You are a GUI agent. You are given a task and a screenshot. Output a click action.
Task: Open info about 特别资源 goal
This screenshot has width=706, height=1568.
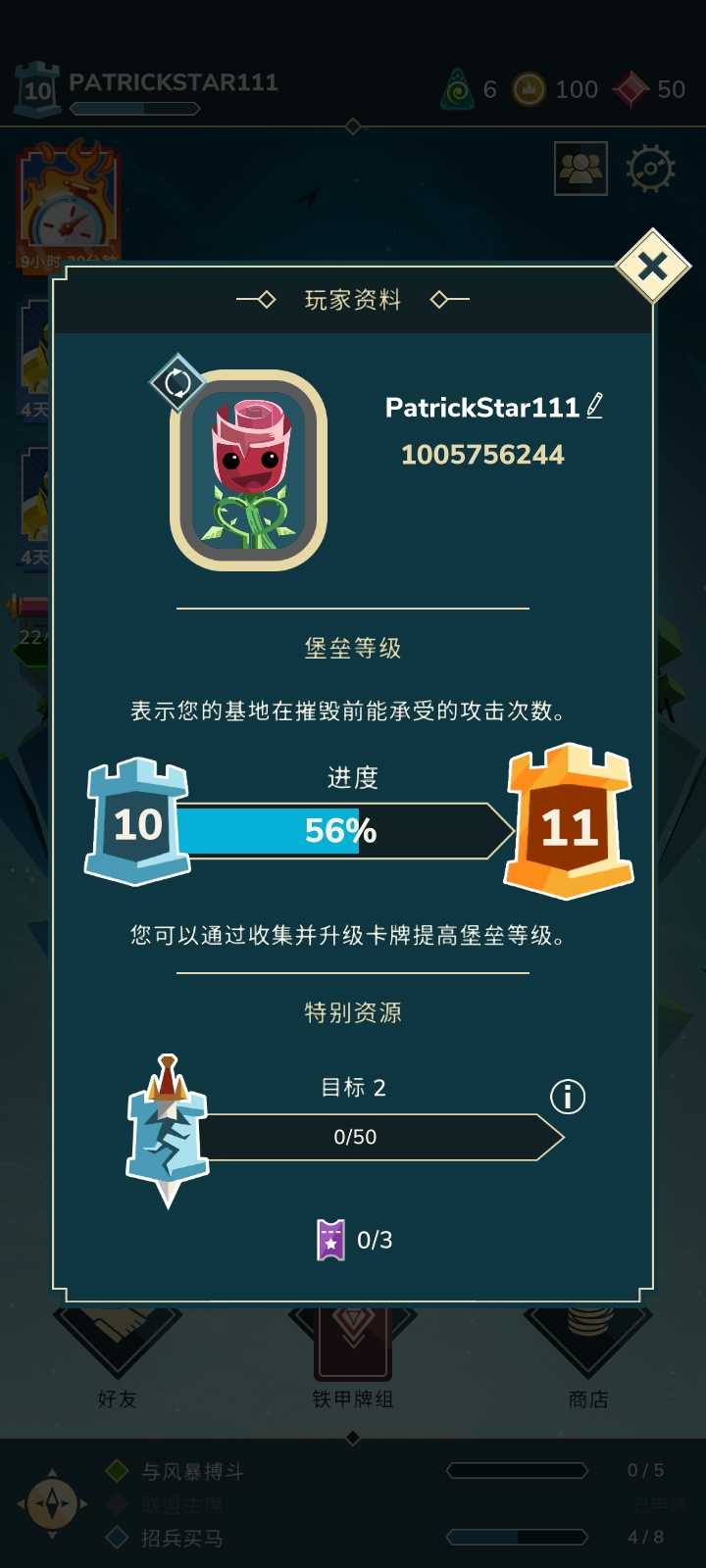[x=568, y=1097]
